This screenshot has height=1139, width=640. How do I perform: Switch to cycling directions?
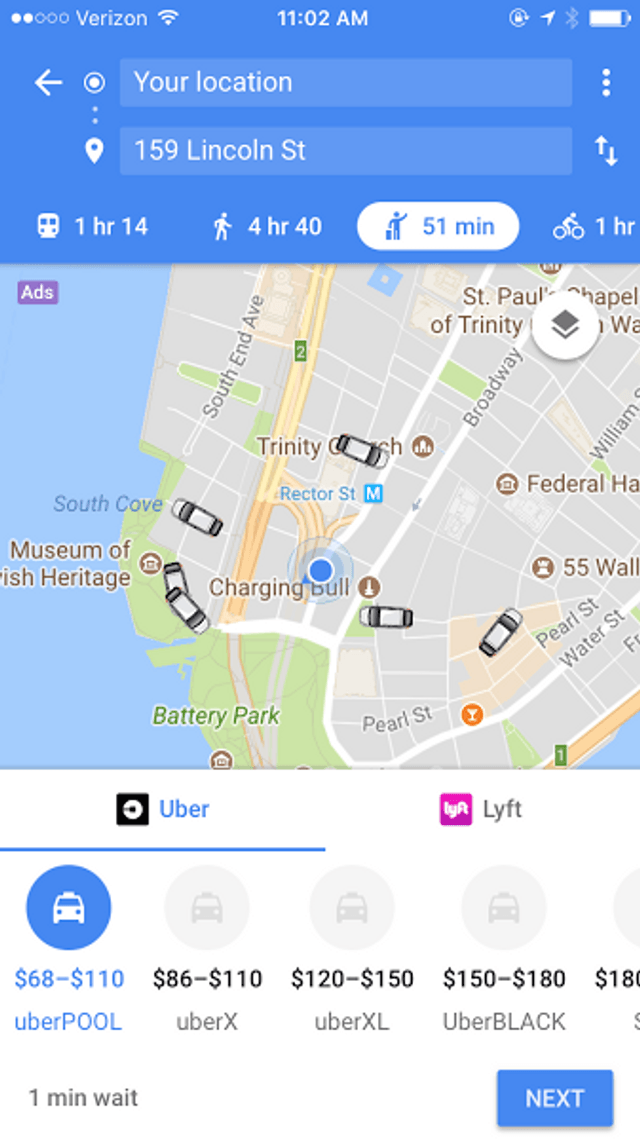[x=594, y=227]
